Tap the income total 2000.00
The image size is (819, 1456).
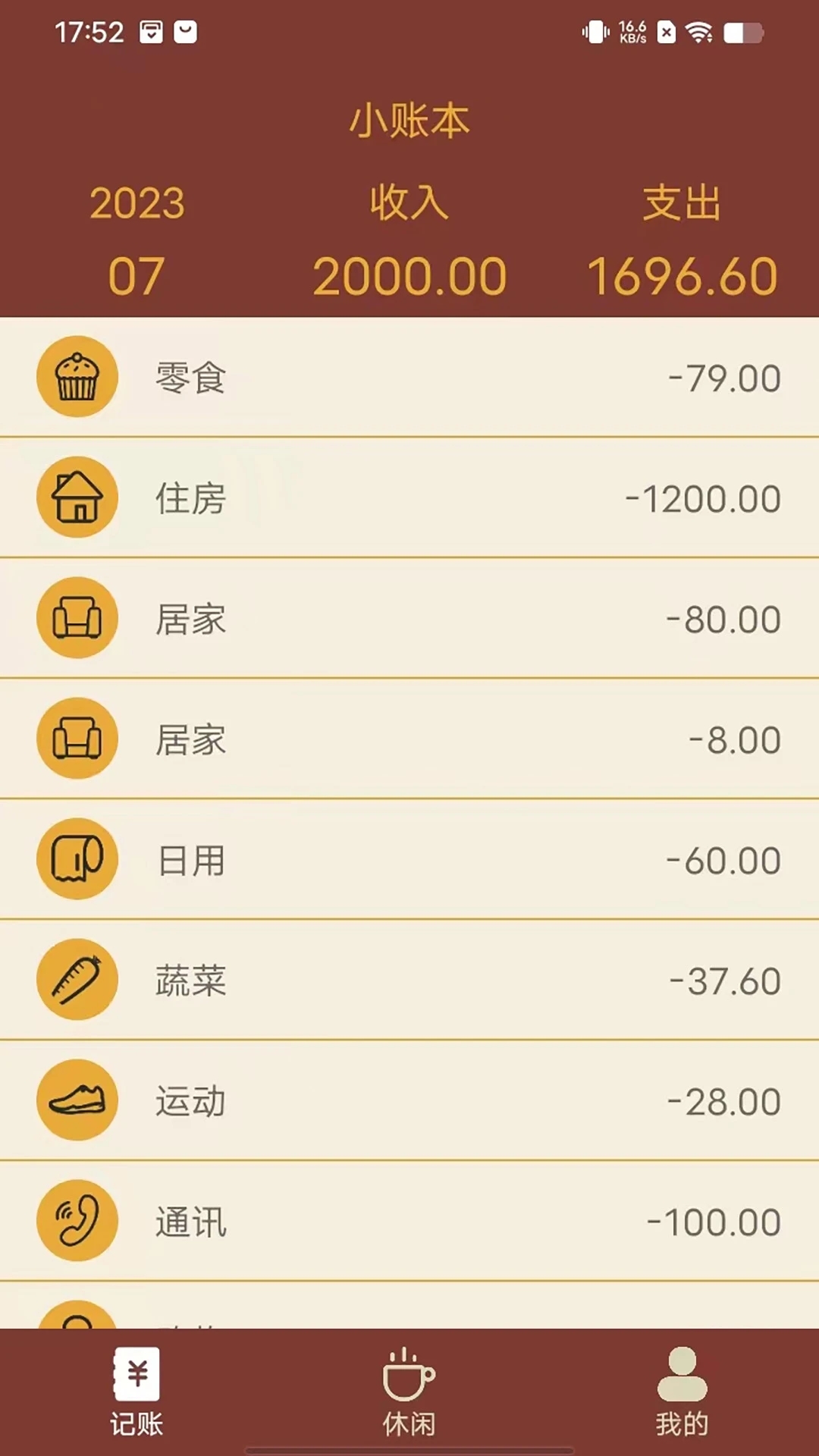[409, 275]
